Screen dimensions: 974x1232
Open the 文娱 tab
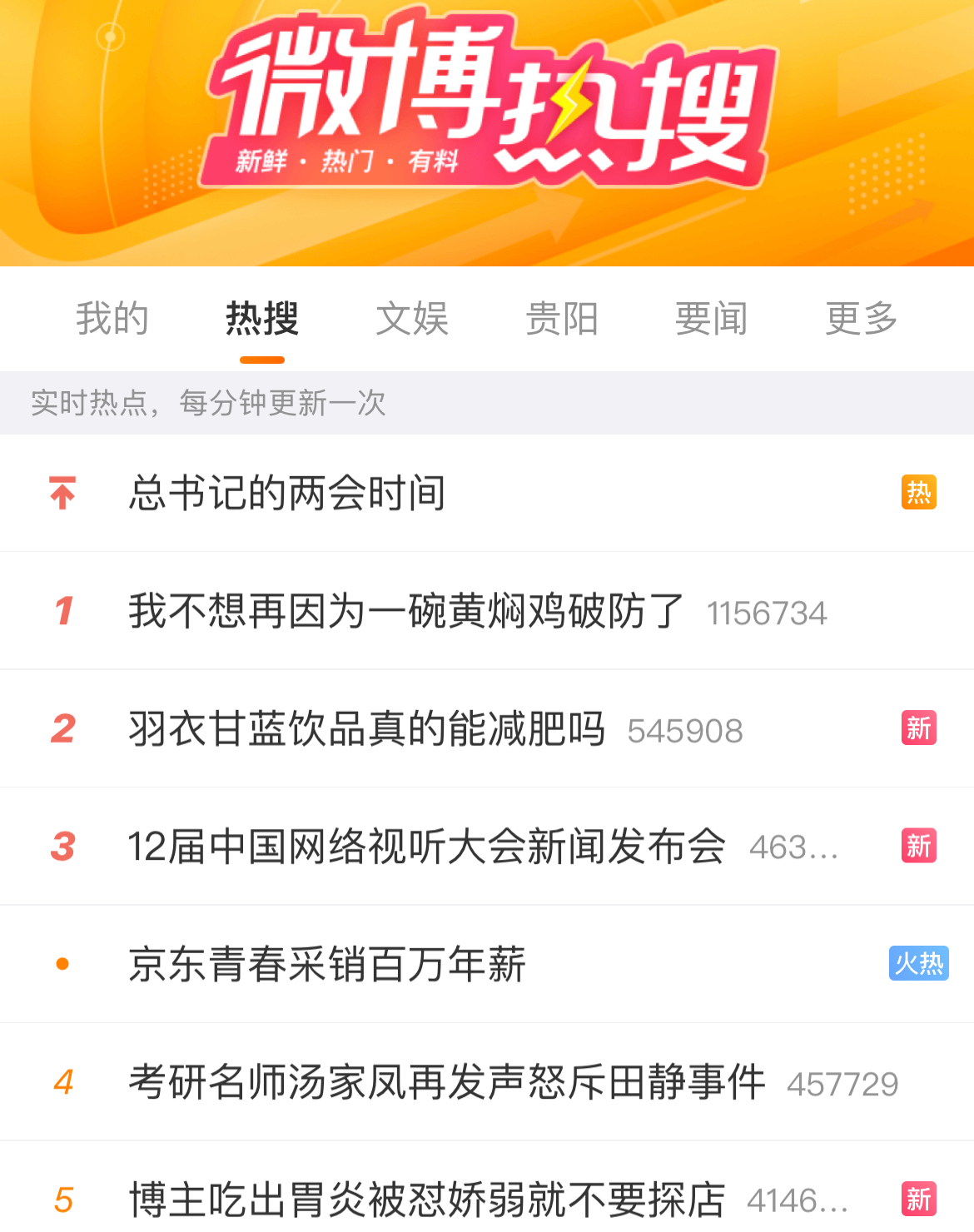click(412, 319)
